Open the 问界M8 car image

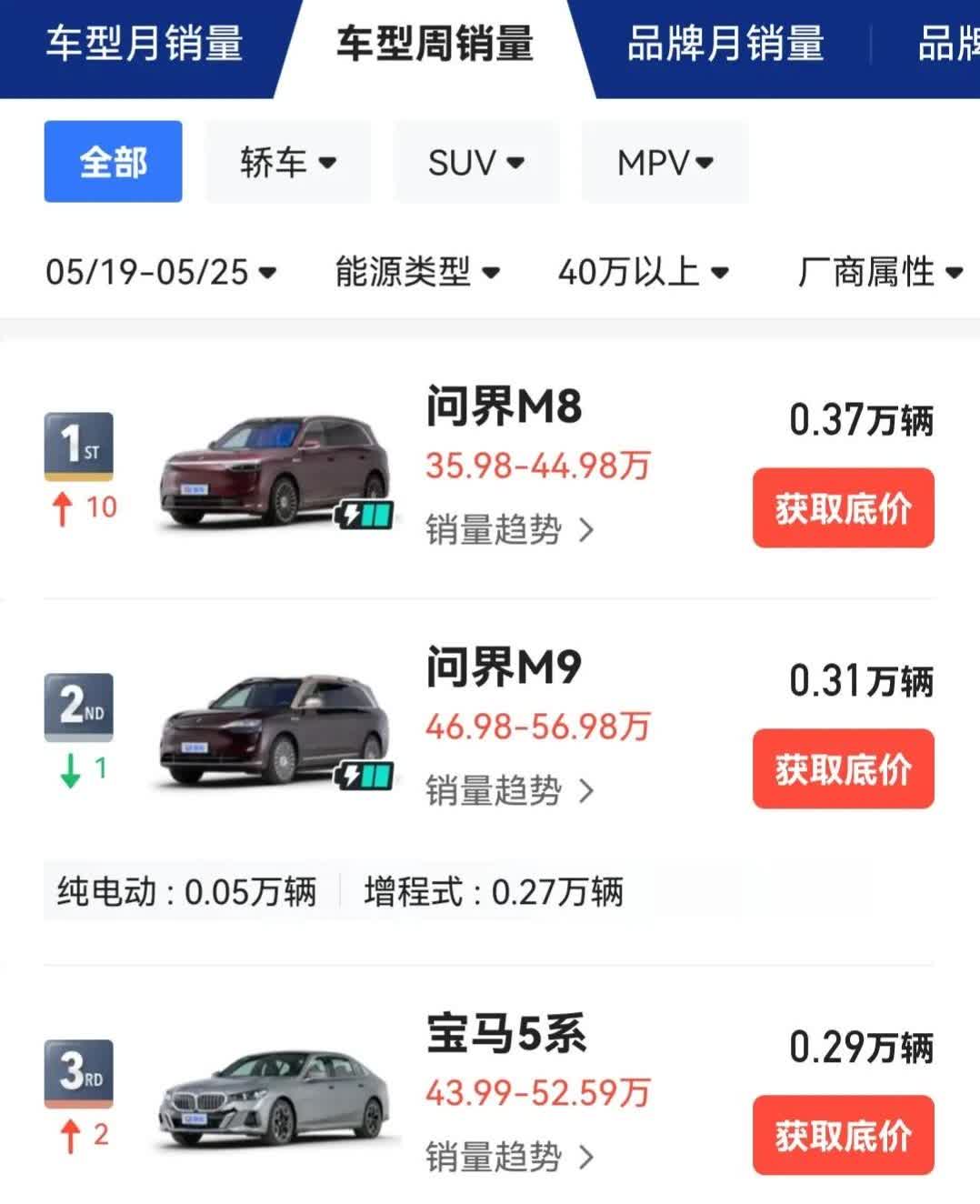[275, 473]
